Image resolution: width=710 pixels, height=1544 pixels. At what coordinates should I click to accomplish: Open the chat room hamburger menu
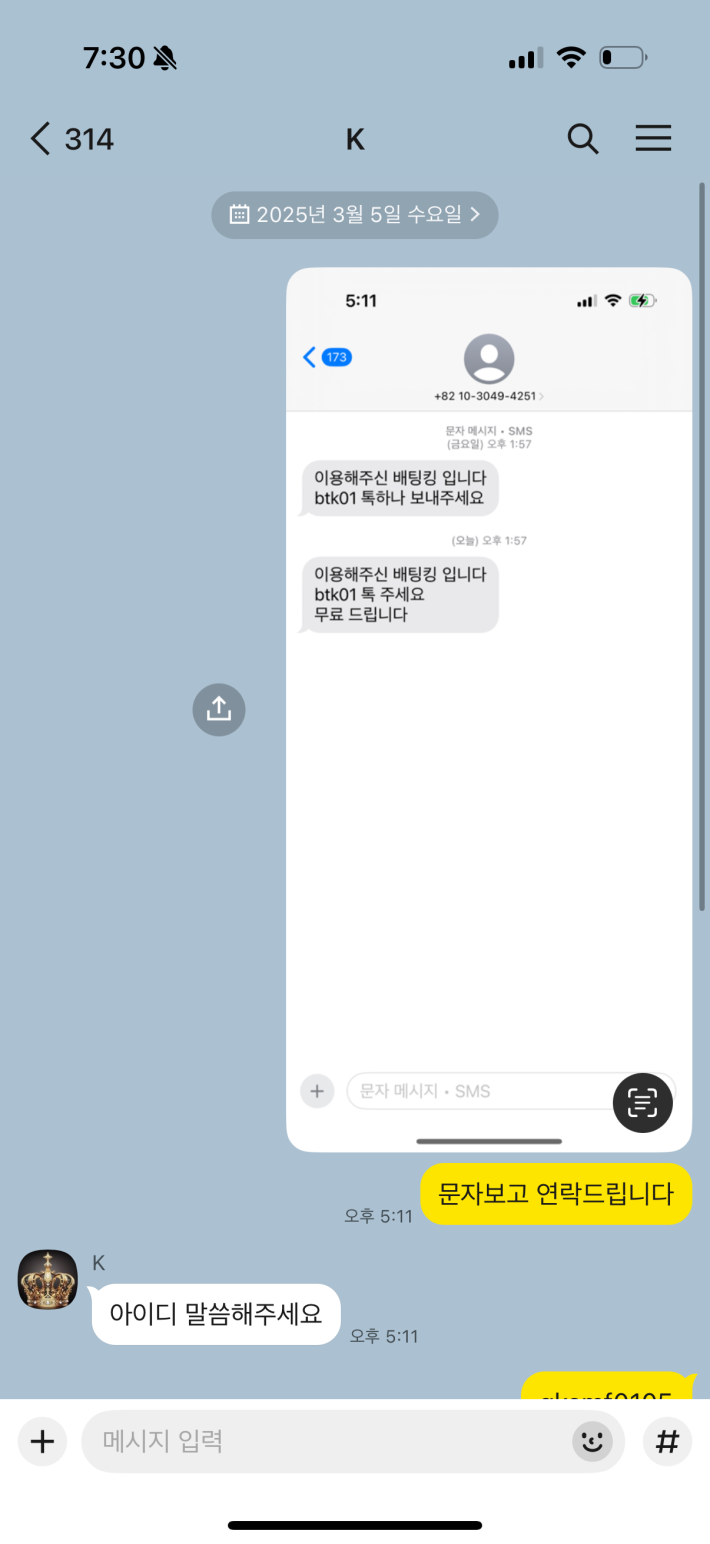click(653, 139)
